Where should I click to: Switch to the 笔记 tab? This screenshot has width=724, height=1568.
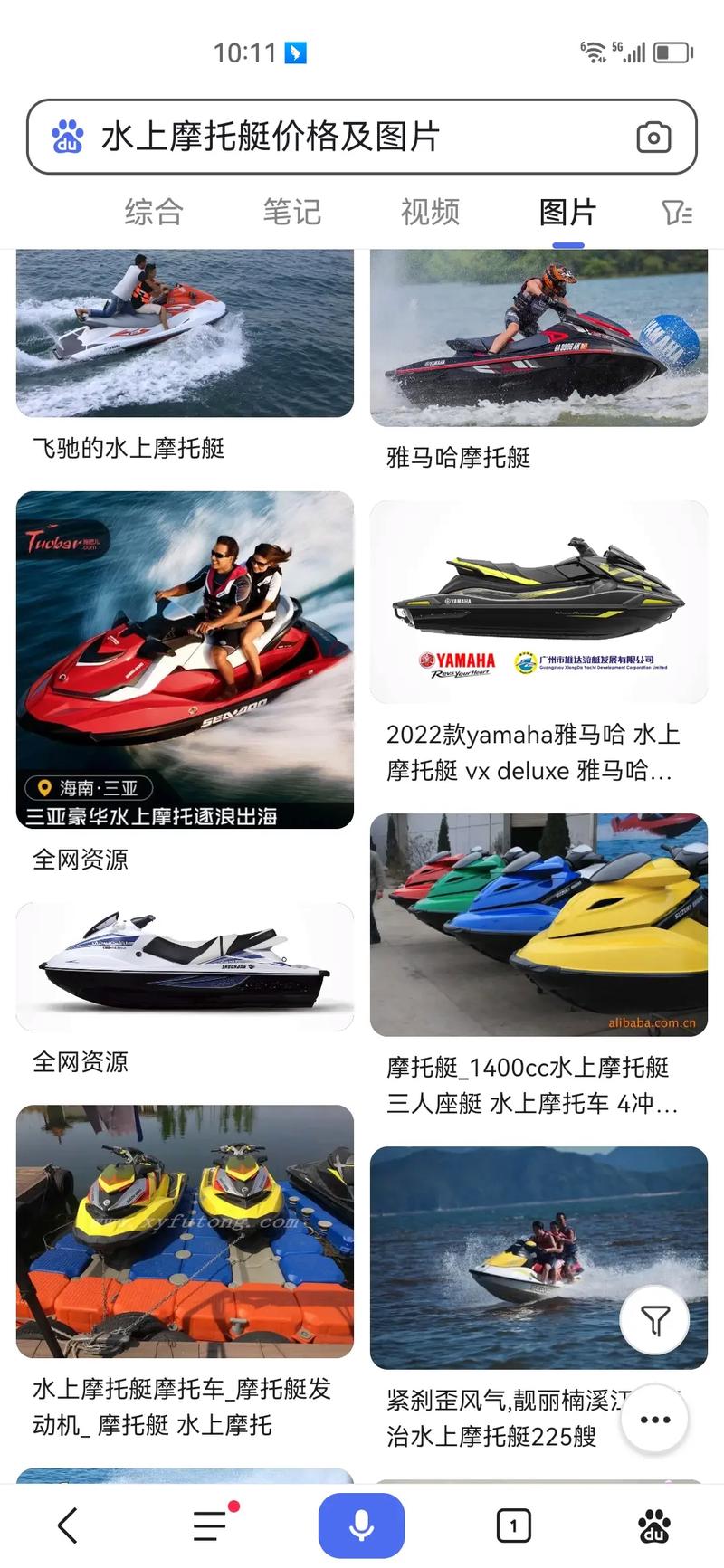point(292,212)
